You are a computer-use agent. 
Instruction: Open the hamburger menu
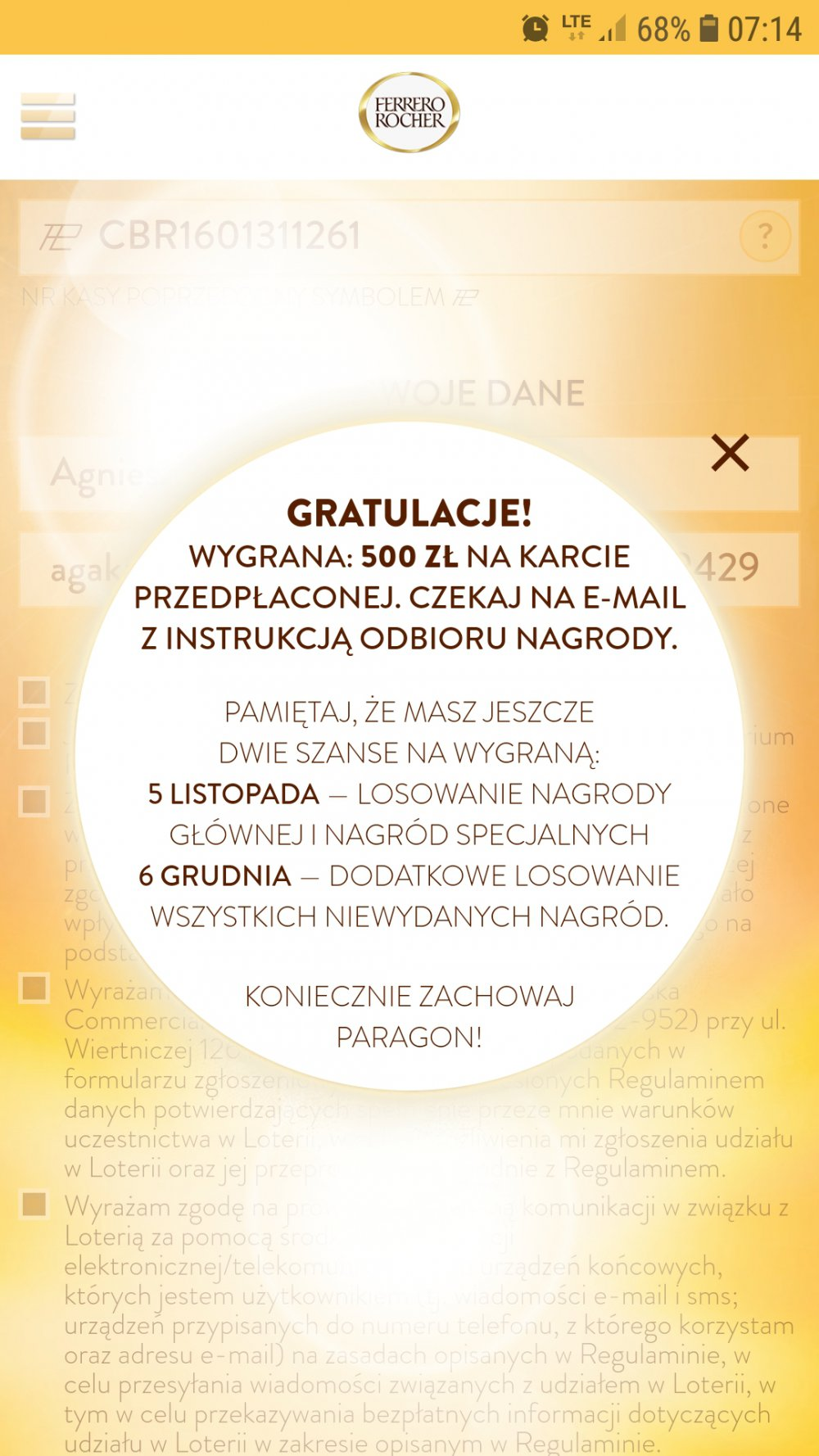point(48,116)
